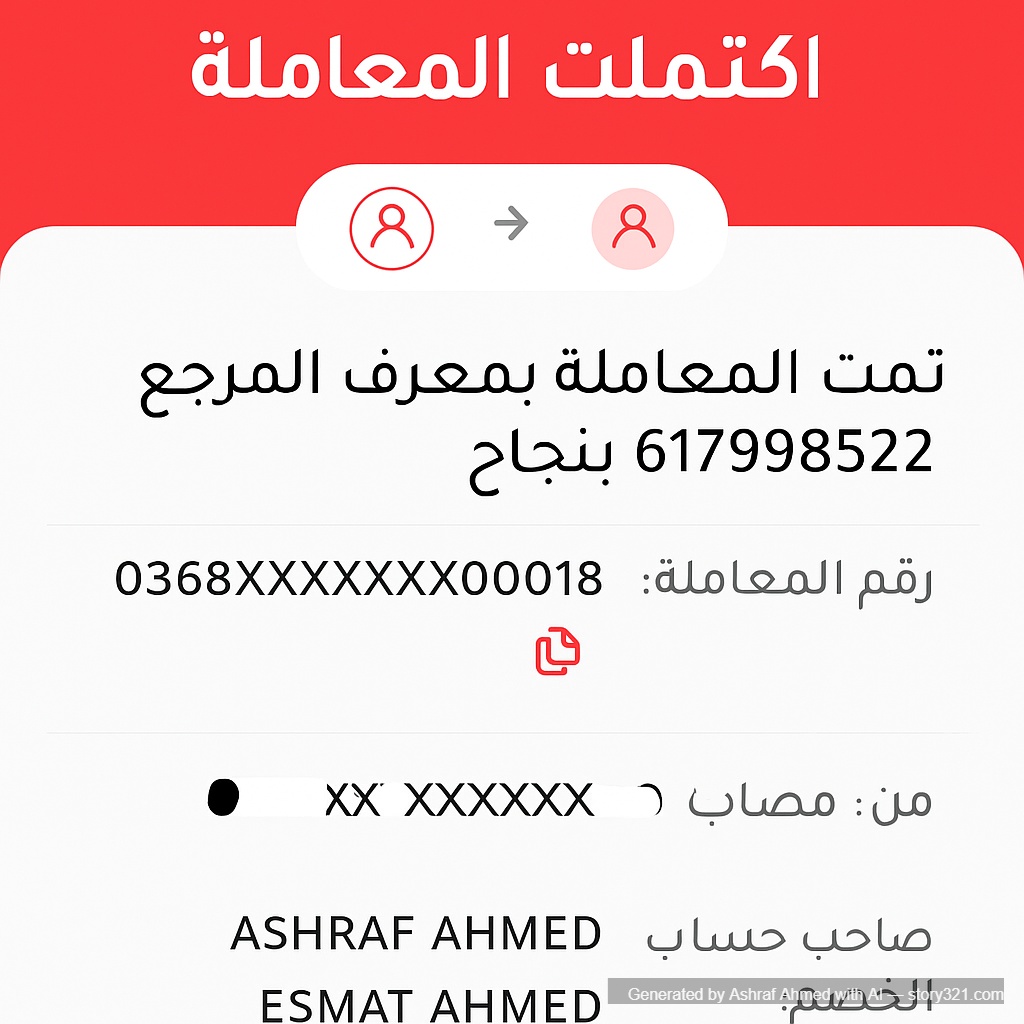Copy the transaction number

(x=558, y=651)
